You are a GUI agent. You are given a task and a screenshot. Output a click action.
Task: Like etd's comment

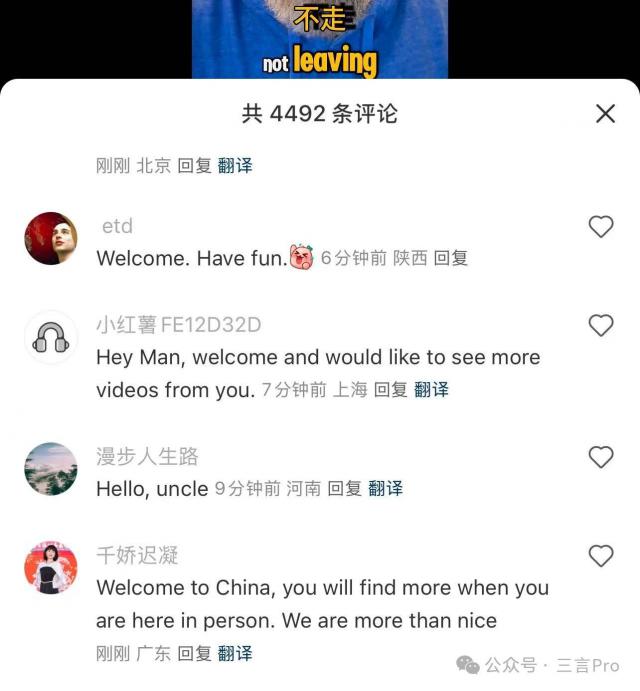[600, 227]
